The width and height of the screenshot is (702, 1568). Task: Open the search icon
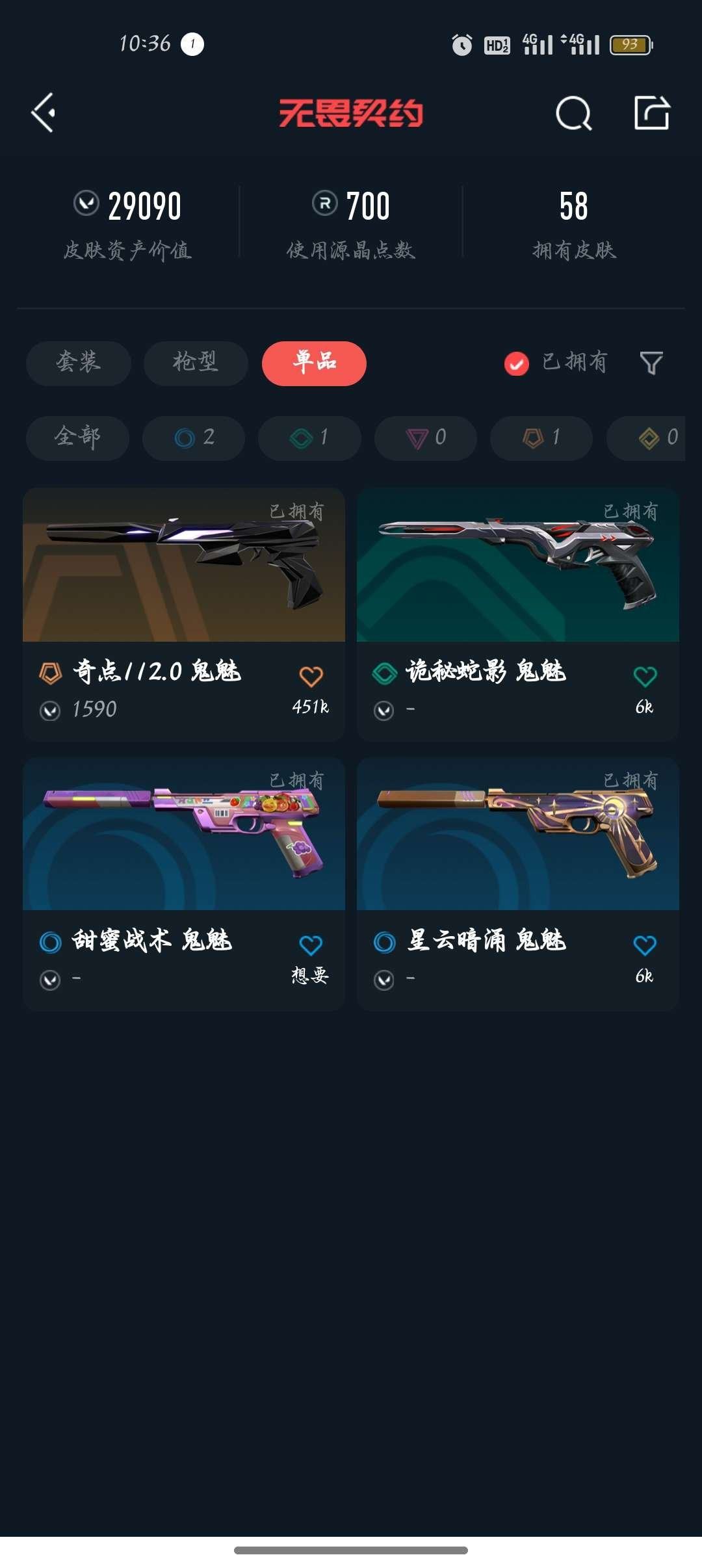pyautogui.click(x=573, y=113)
